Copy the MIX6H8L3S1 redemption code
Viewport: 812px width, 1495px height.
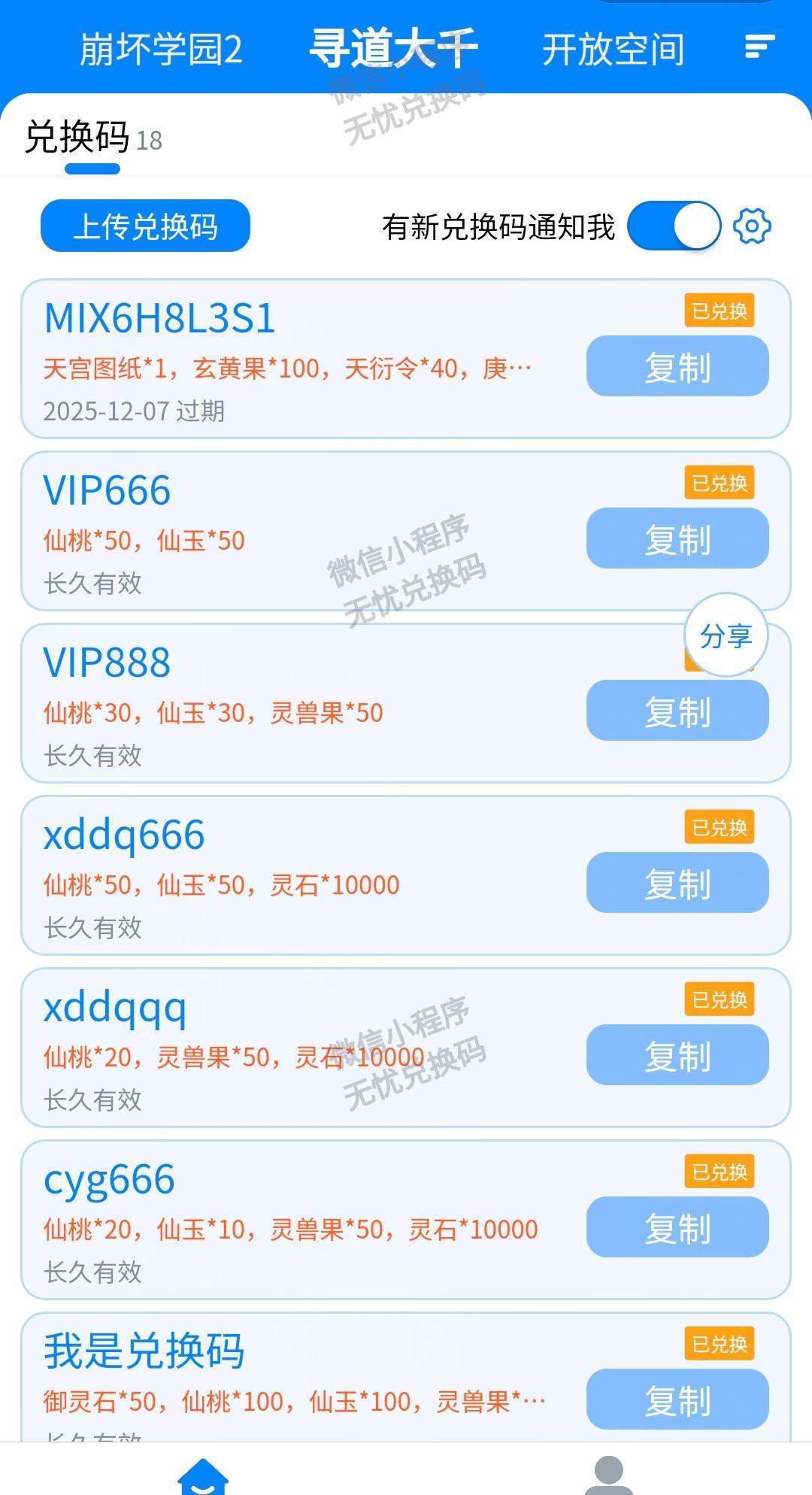click(x=676, y=366)
